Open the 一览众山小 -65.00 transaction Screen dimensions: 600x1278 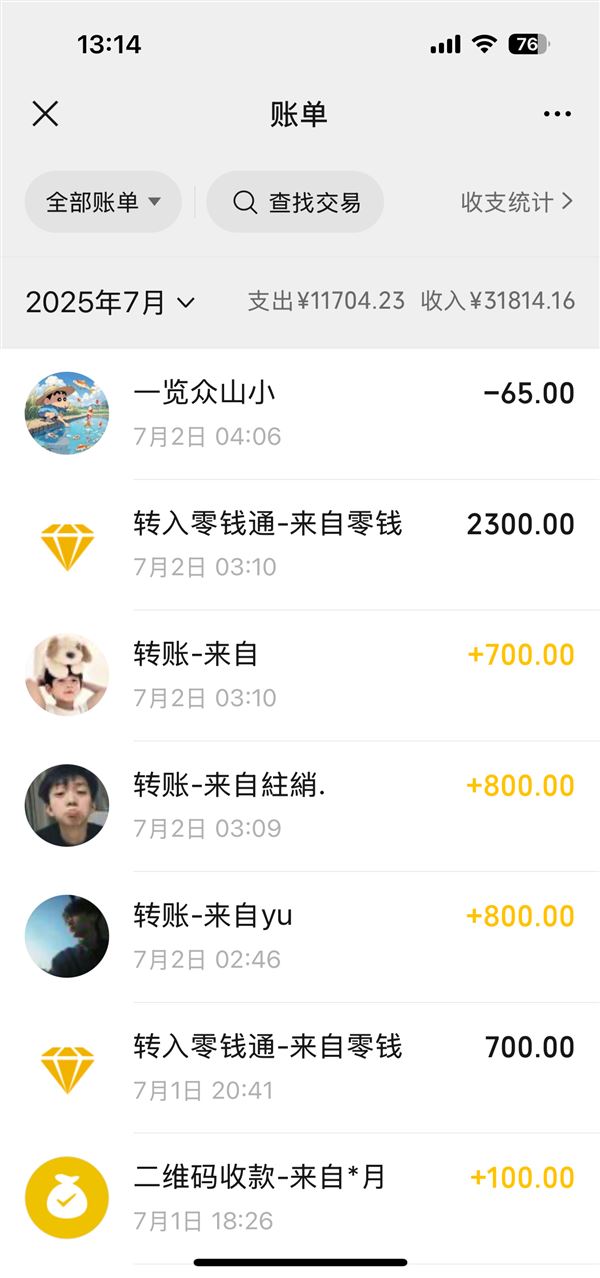pos(300,413)
